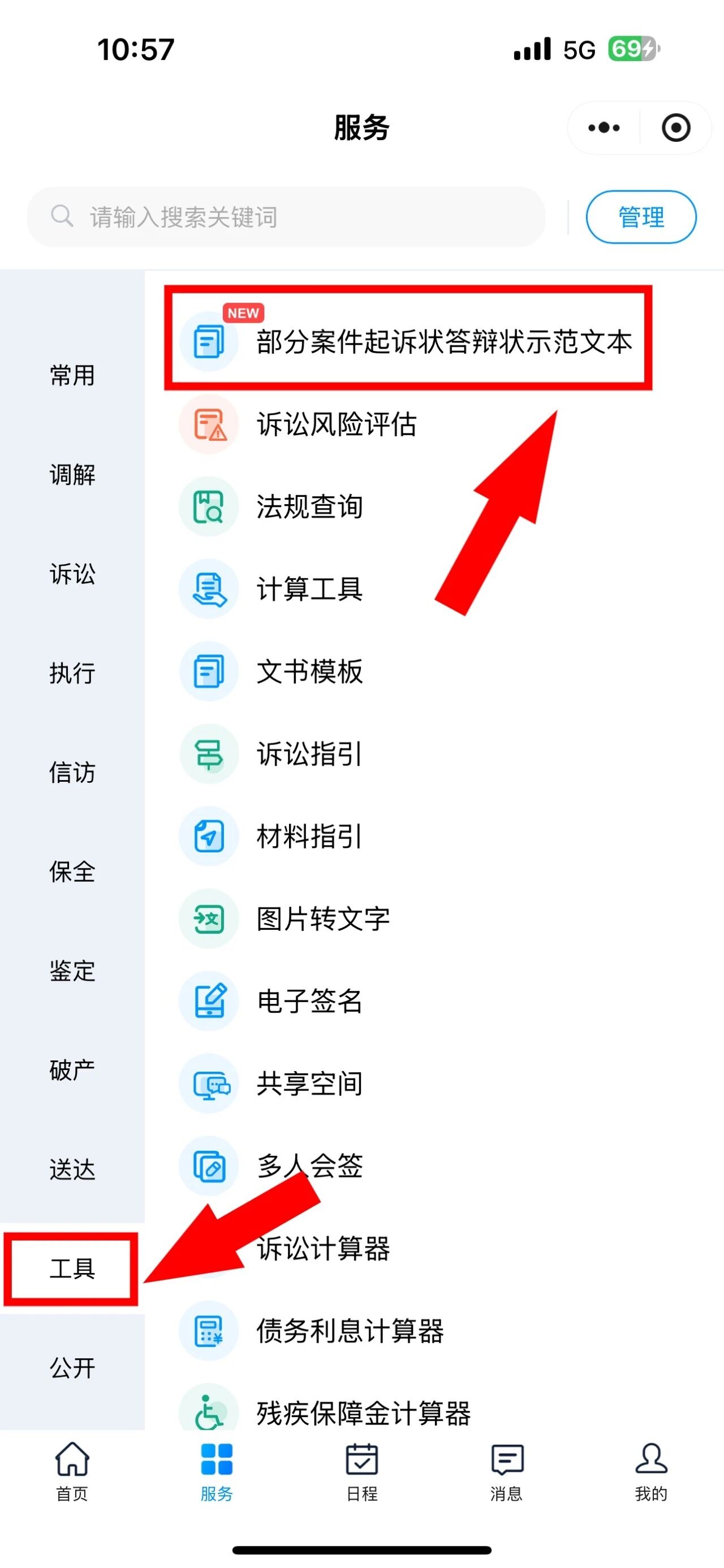Image resolution: width=724 pixels, height=1568 pixels.
Task: Close the mini program via circle icon
Action: click(676, 128)
